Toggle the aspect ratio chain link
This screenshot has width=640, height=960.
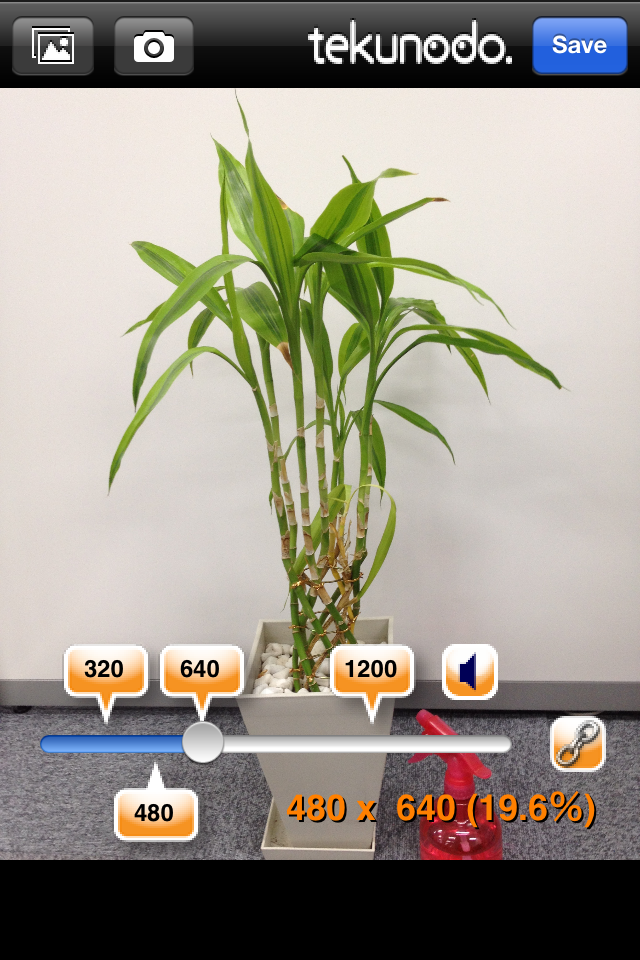(x=577, y=744)
